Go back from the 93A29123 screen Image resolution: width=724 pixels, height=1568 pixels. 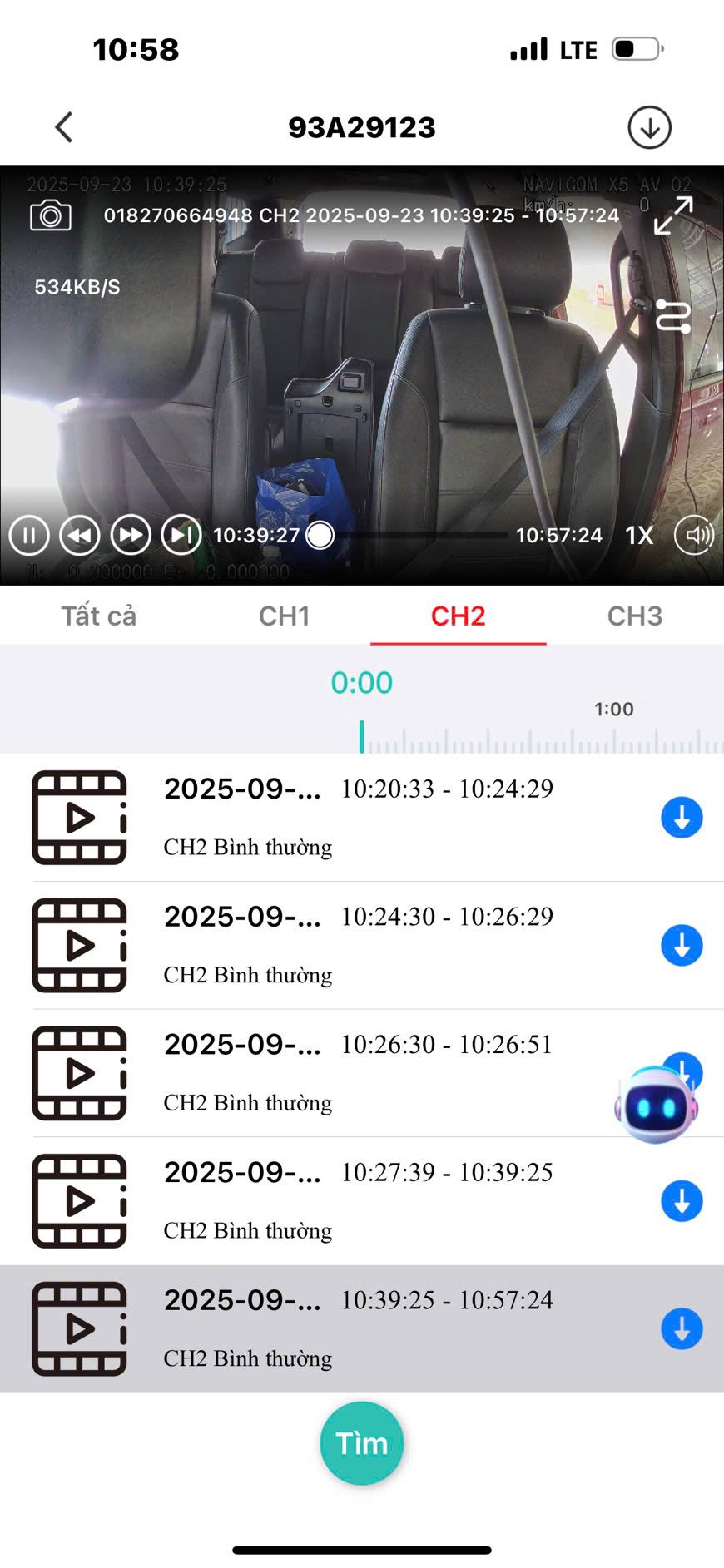click(64, 127)
